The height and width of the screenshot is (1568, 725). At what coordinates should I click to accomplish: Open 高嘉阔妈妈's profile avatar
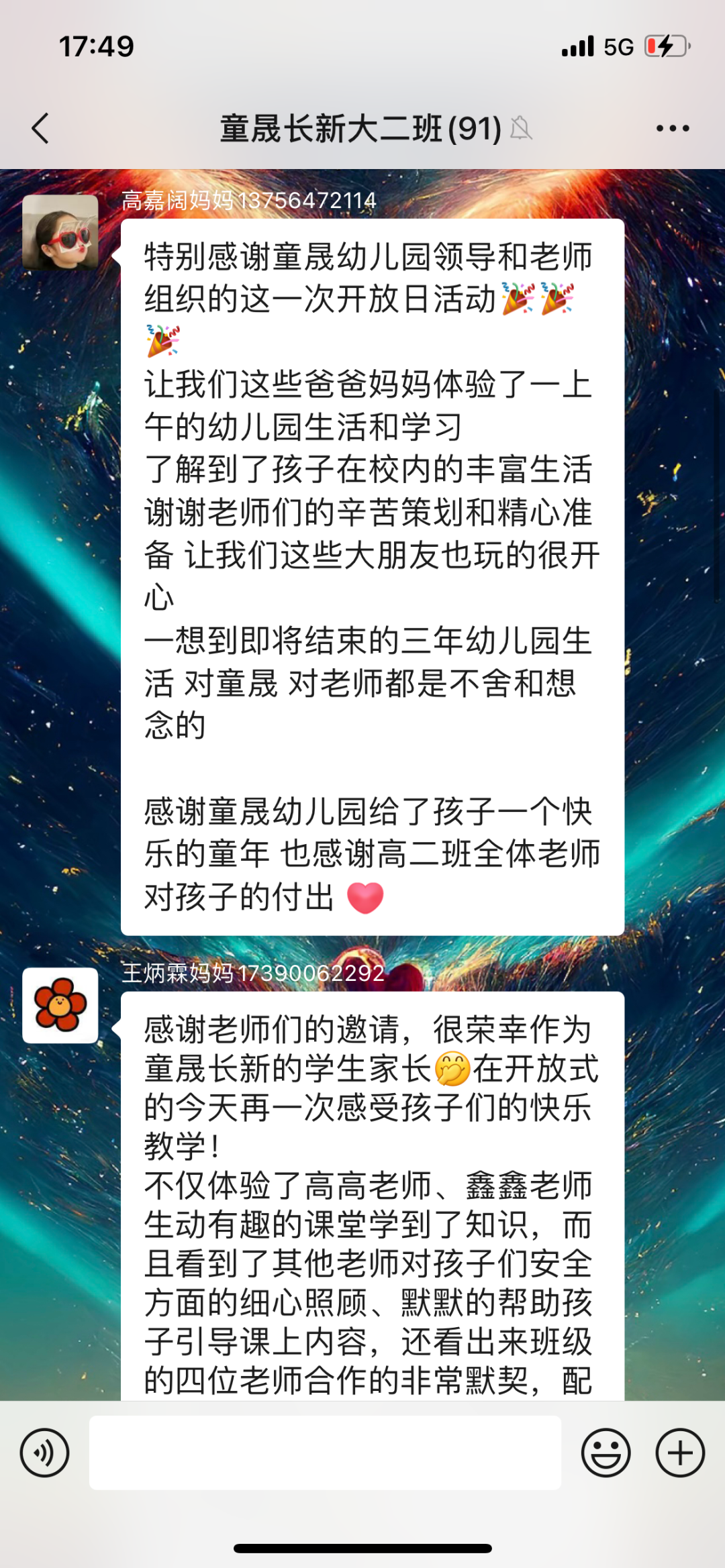tap(60, 233)
